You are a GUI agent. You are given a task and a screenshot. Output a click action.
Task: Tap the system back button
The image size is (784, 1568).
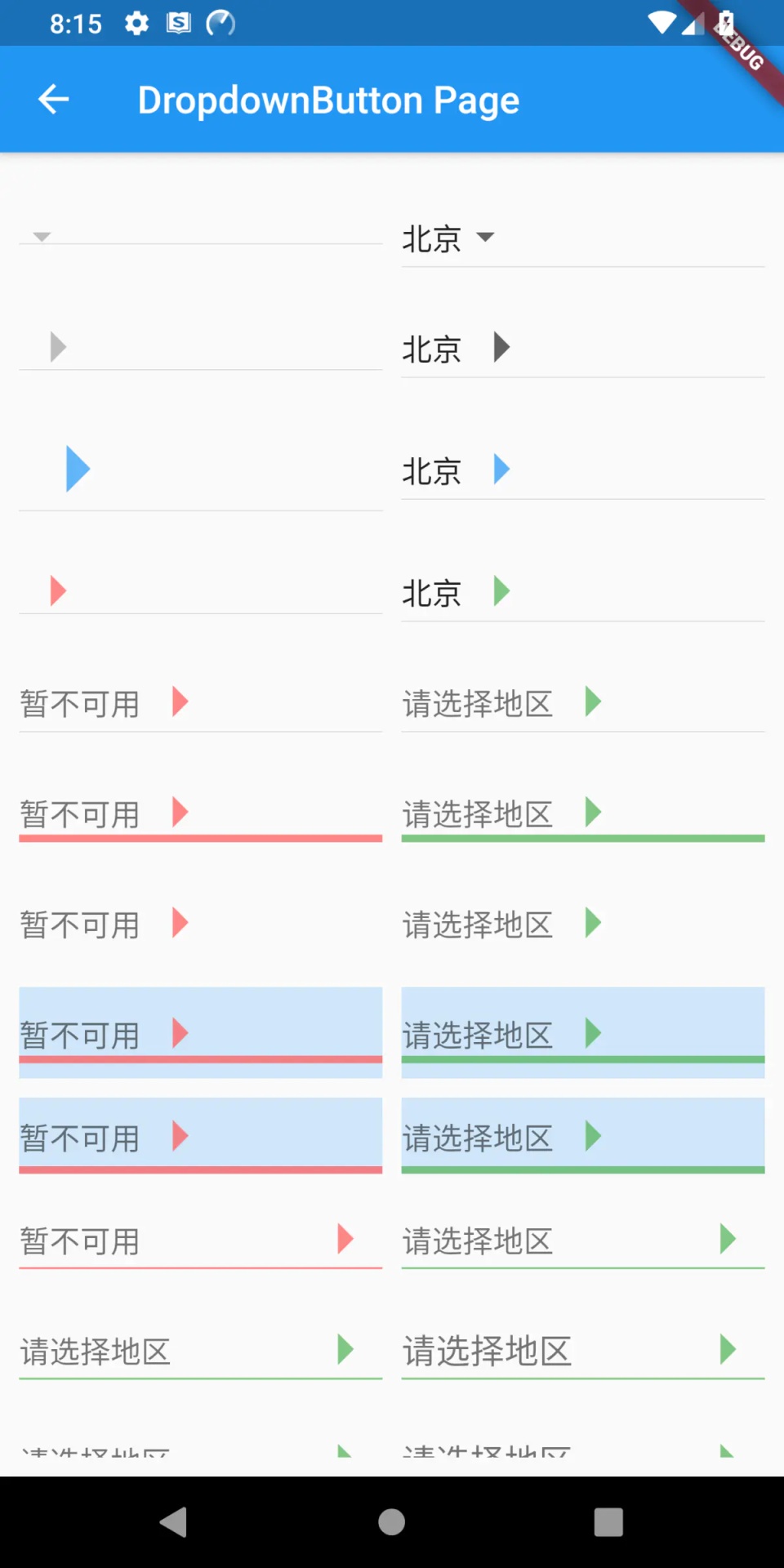pos(173,1522)
